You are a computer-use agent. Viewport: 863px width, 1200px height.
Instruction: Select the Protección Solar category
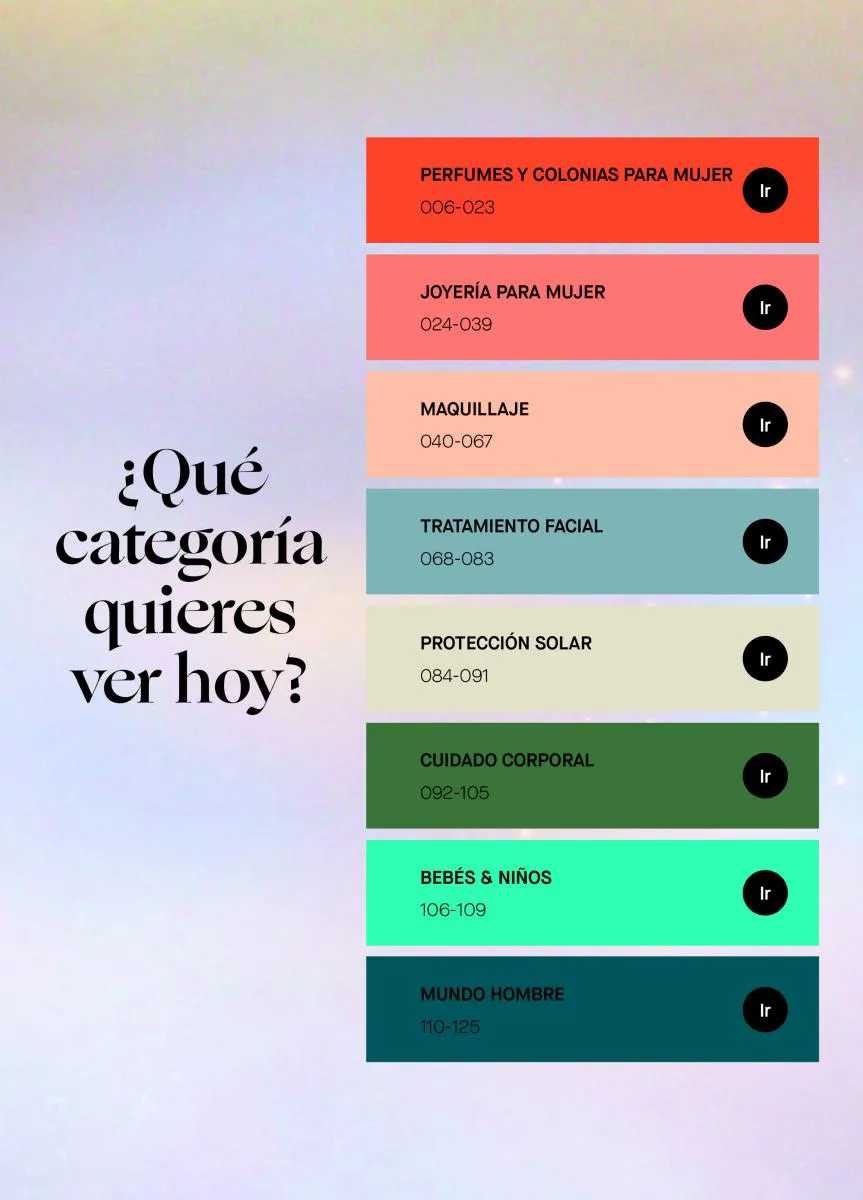point(764,658)
